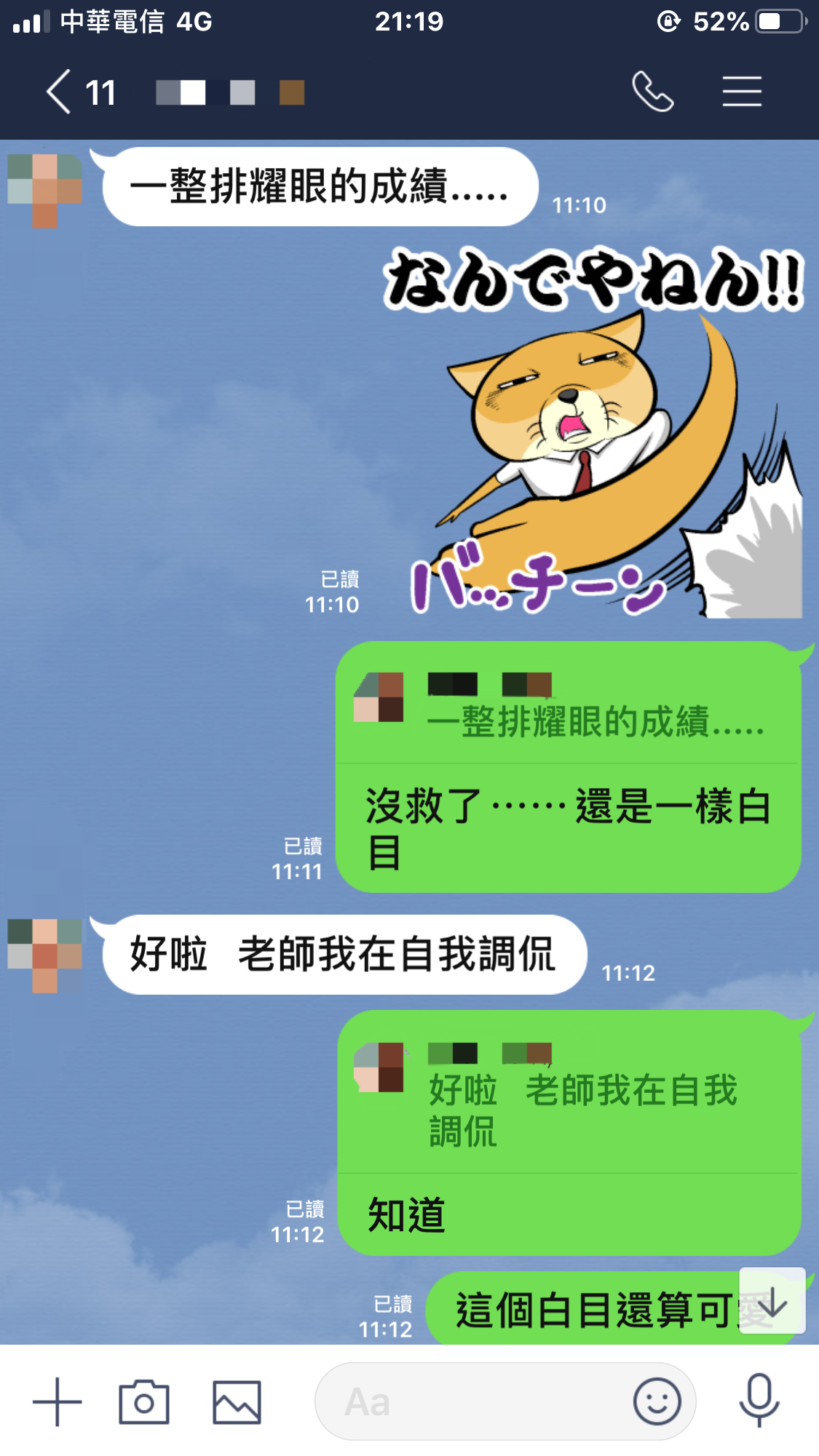Open the chat menu
Image resolution: width=819 pixels, height=1456 pixels.
(x=742, y=92)
